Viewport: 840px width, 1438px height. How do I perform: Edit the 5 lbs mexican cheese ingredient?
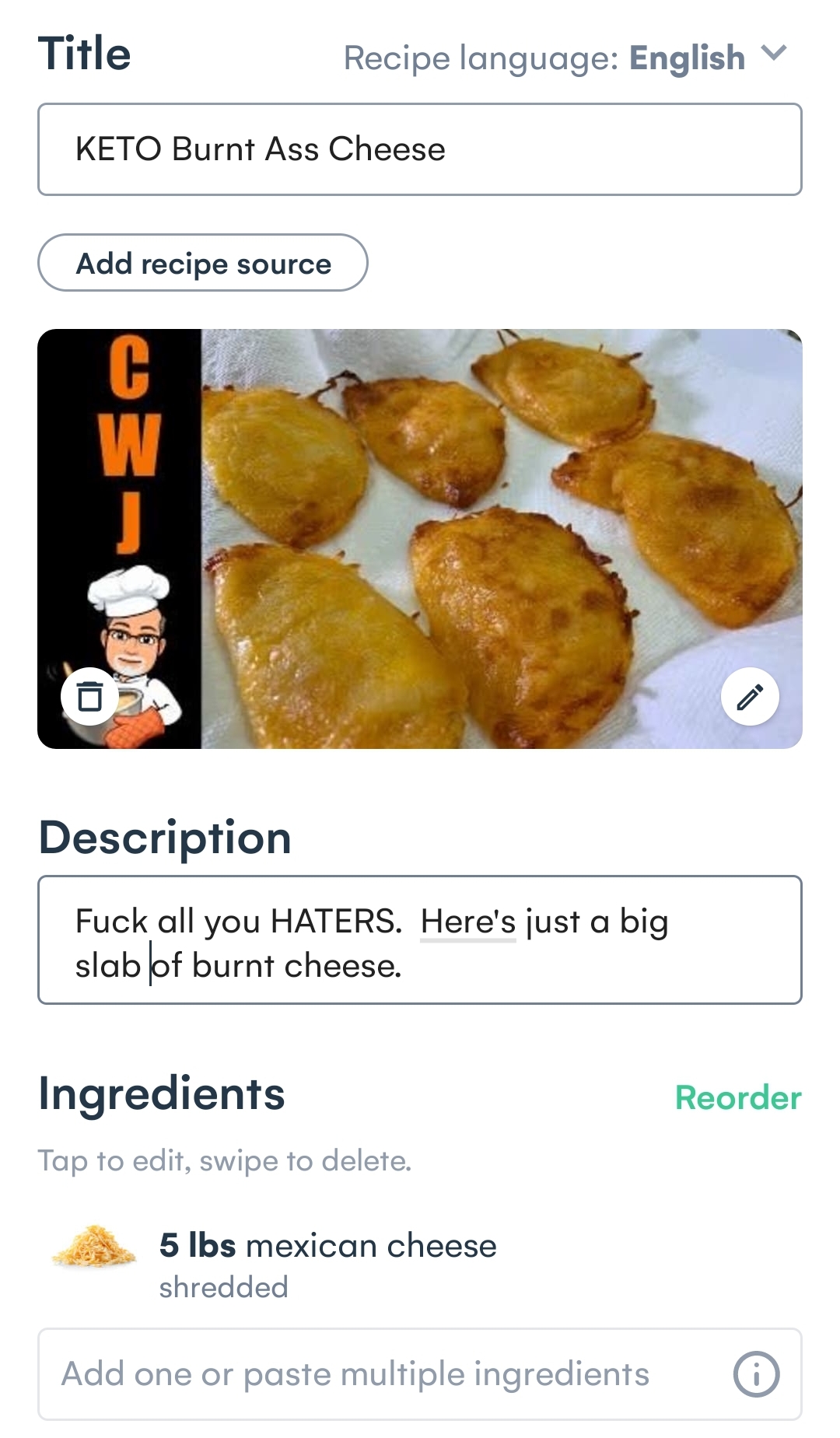327,1262
